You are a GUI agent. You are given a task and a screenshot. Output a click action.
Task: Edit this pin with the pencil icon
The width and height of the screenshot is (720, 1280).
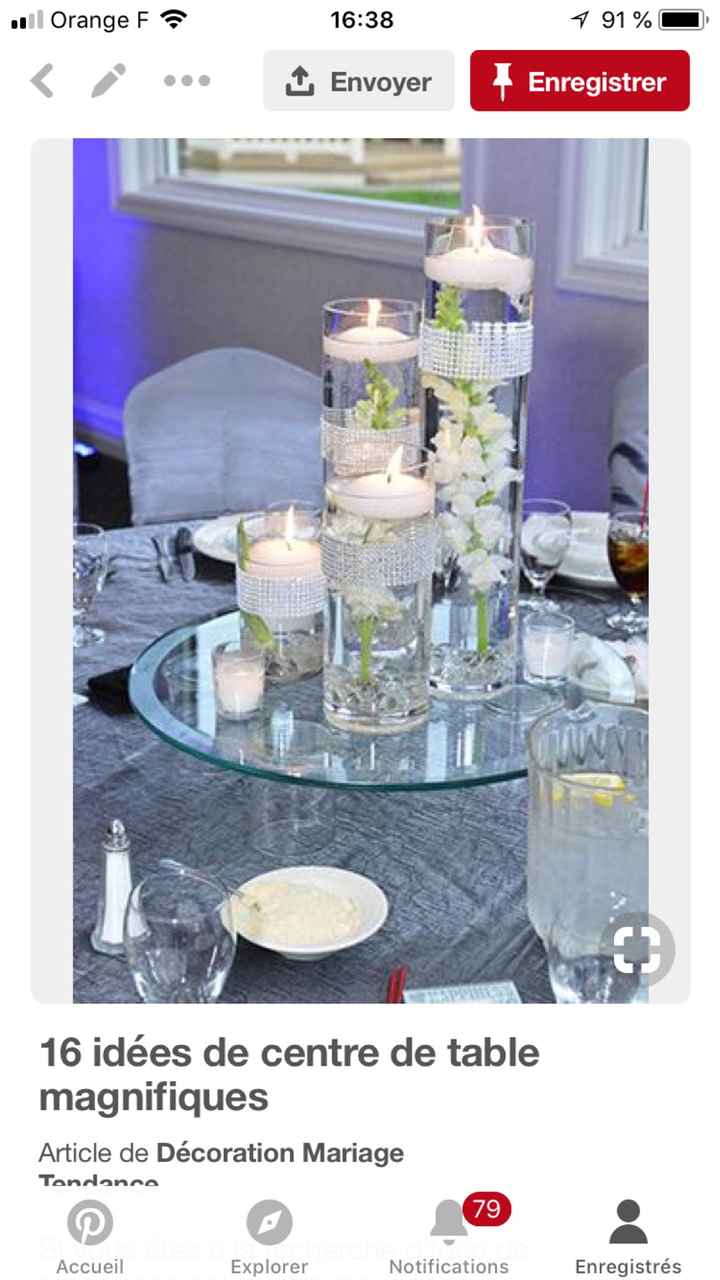pos(109,81)
